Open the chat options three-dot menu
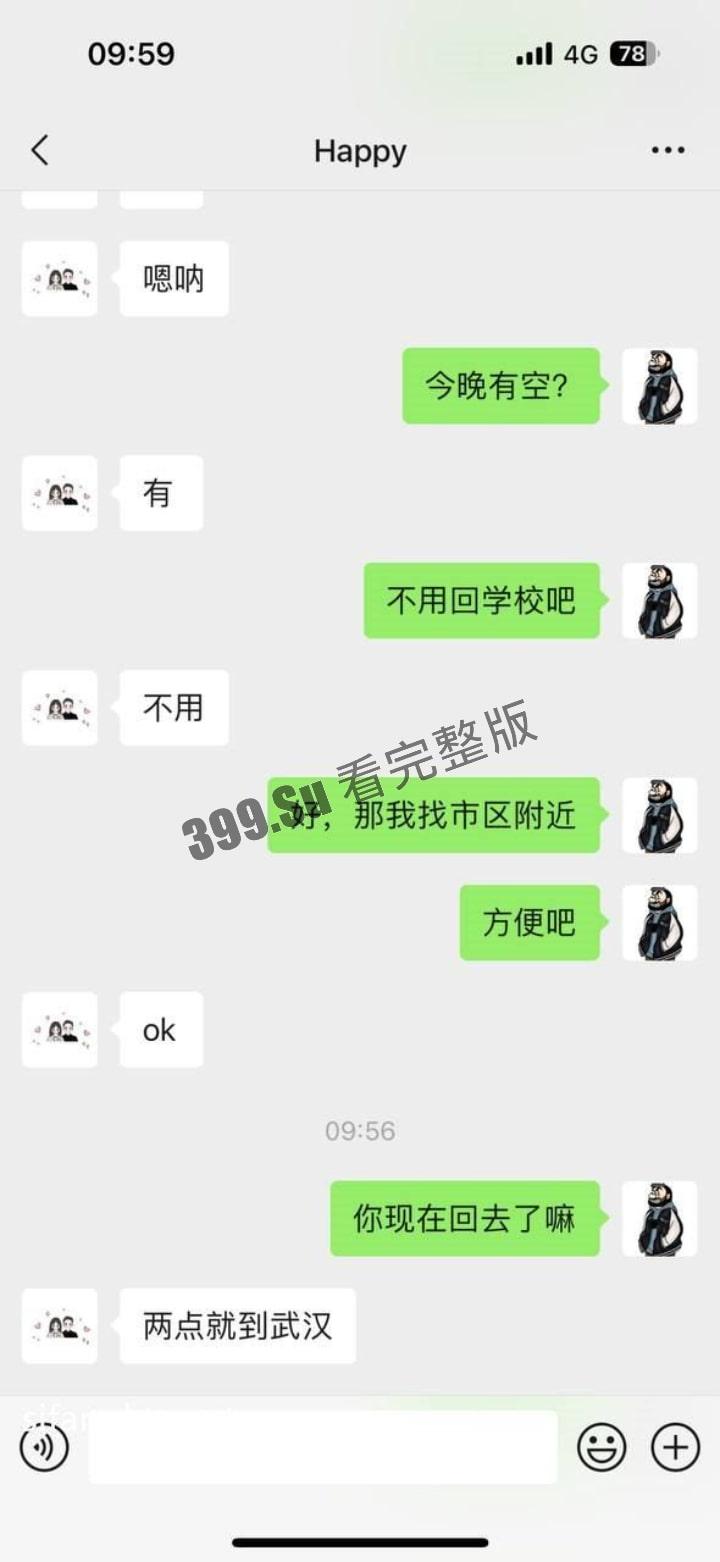Image resolution: width=720 pixels, height=1562 pixels. [667, 151]
